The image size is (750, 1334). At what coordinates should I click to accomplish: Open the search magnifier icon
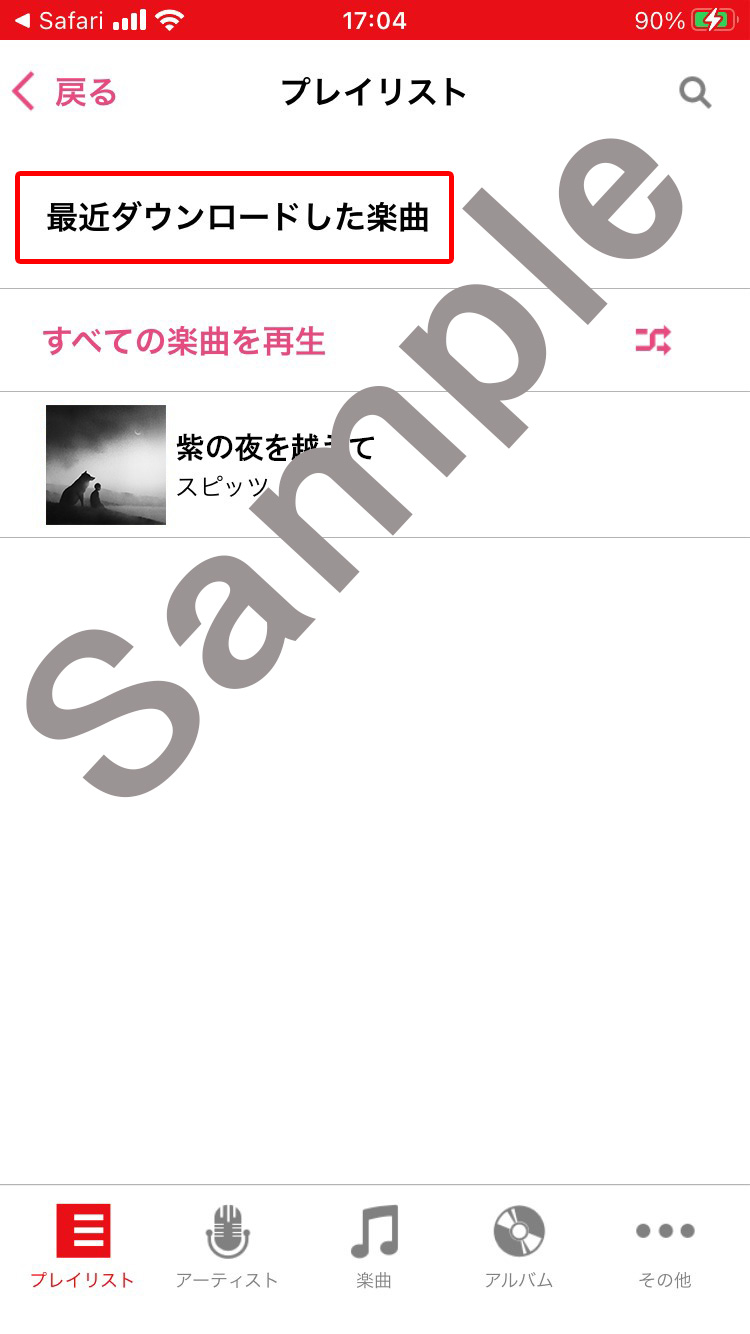pyautogui.click(x=695, y=93)
